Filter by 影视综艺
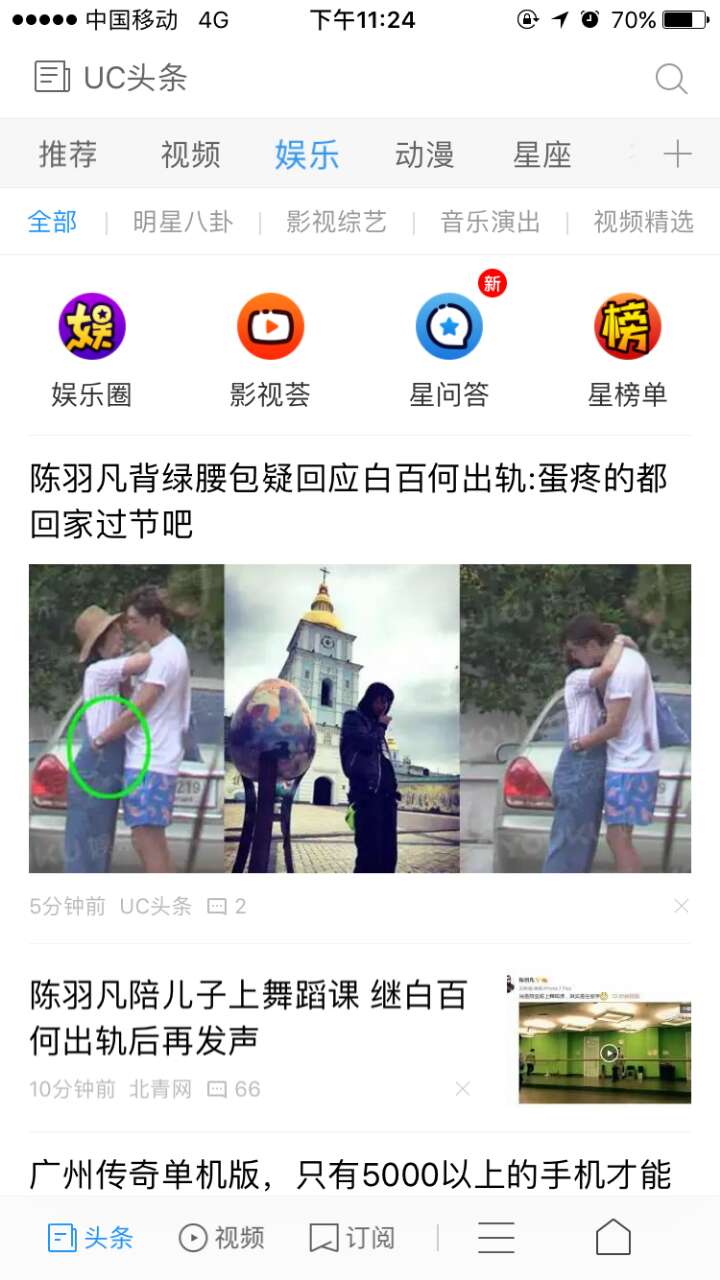Image resolution: width=720 pixels, height=1280 pixels. 336,222
